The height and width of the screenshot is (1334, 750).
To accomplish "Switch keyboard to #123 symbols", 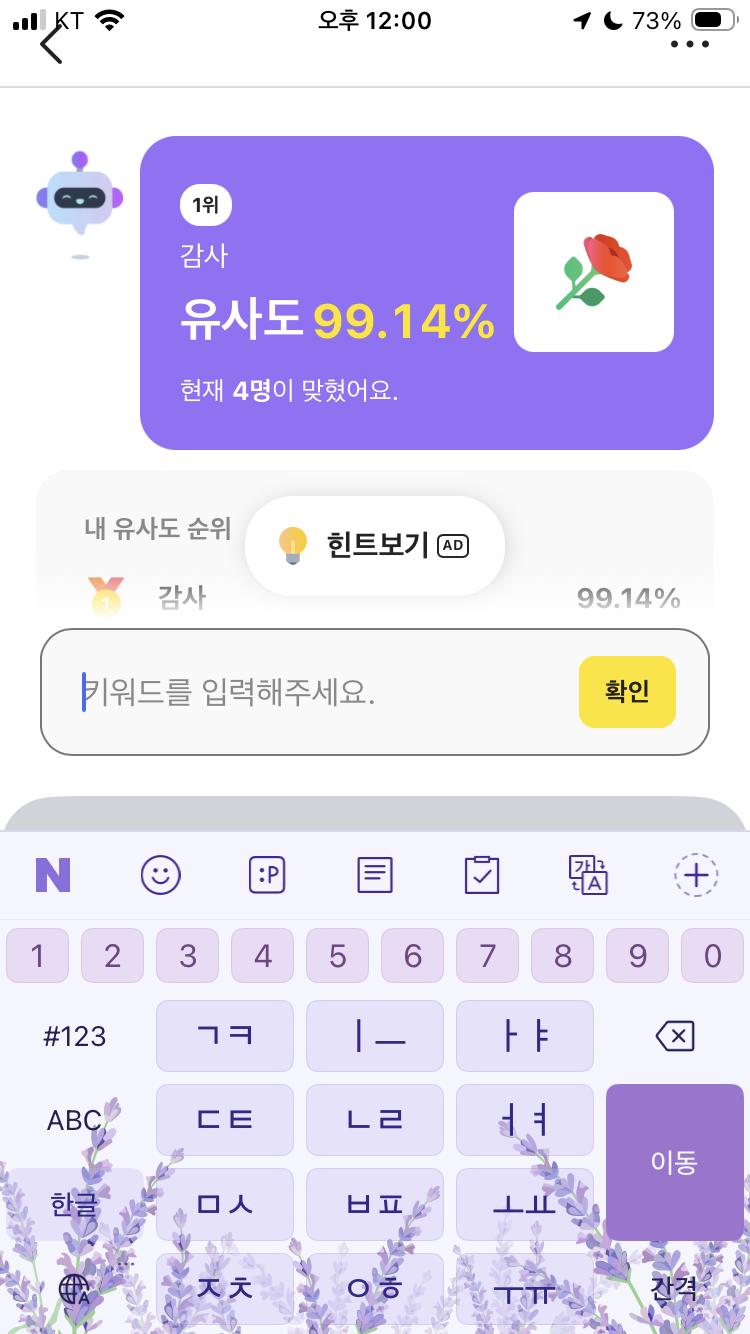I will point(75,1036).
